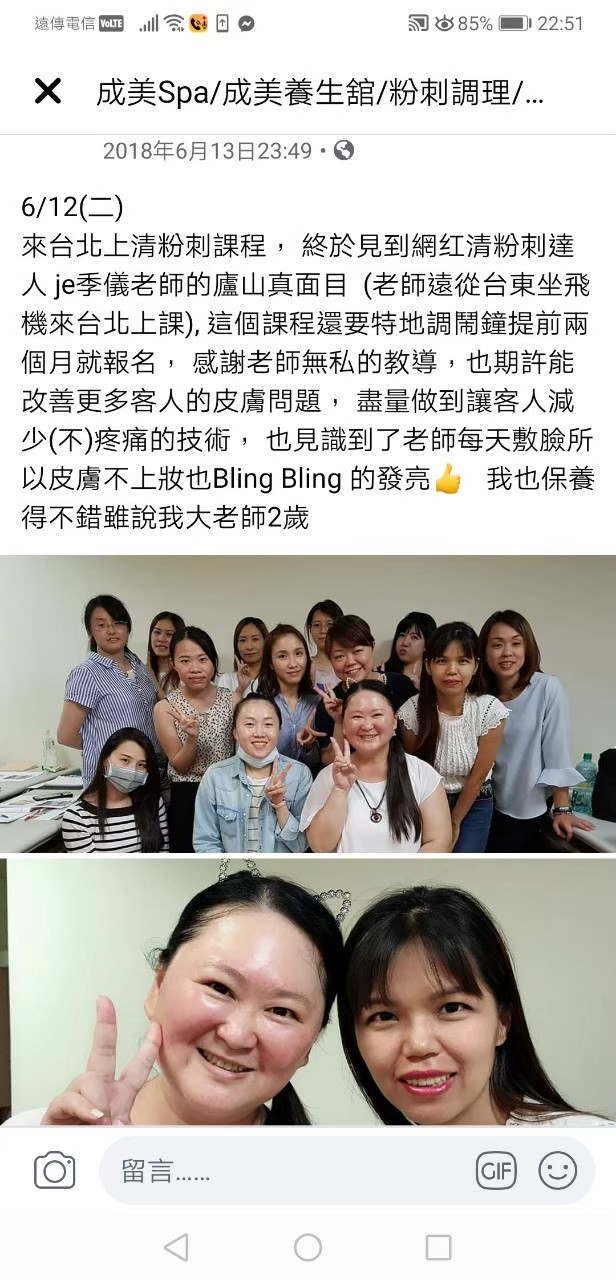Close the post view

[47, 92]
